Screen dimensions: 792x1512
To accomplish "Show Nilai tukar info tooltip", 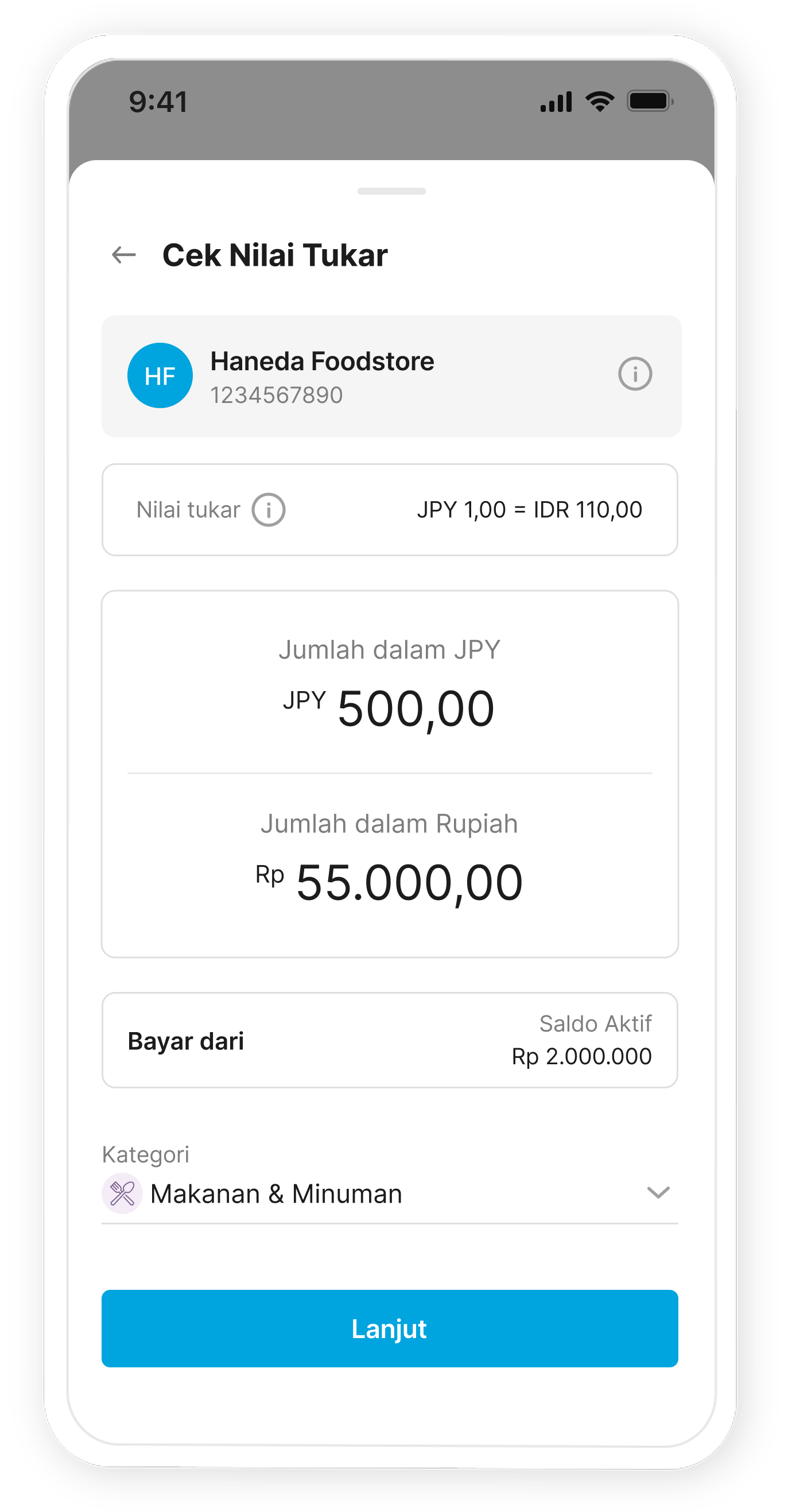I will coord(268,510).
